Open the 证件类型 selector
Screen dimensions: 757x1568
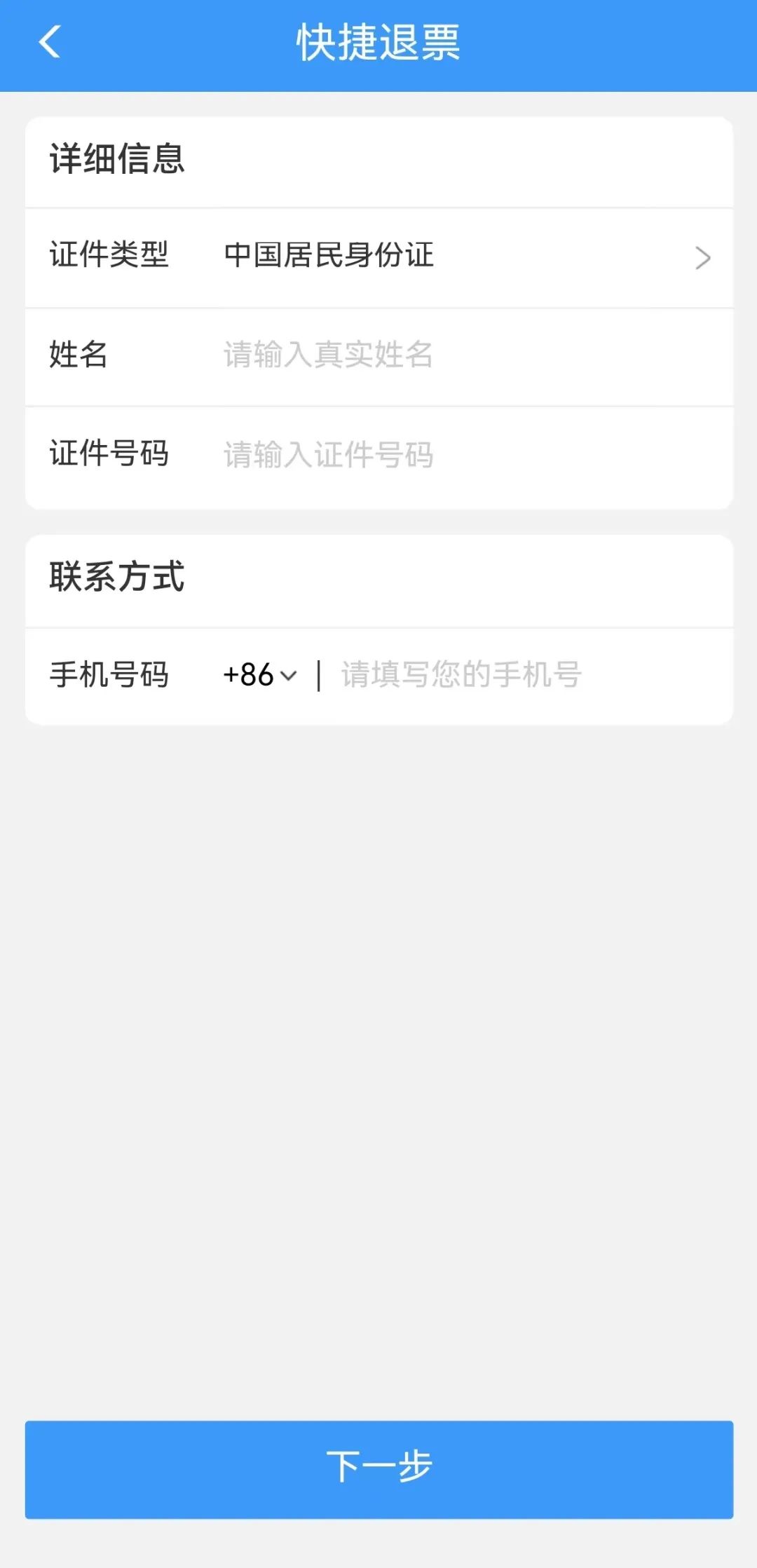coord(463,257)
